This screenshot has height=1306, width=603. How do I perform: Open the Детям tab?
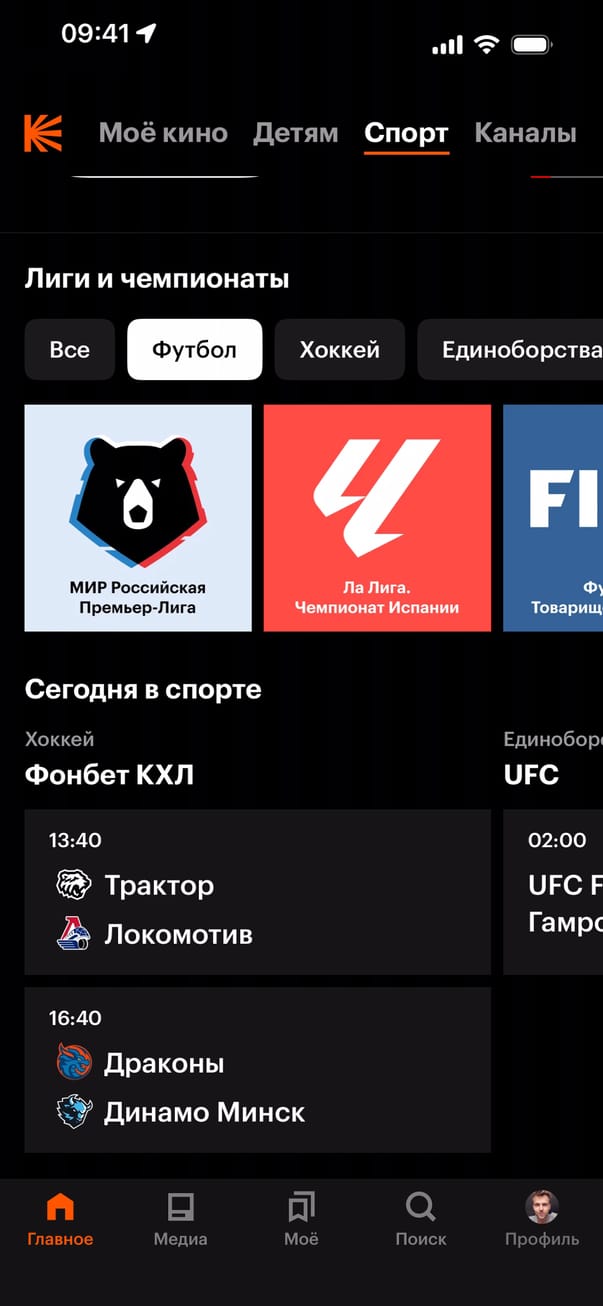[x=295, y=133]
